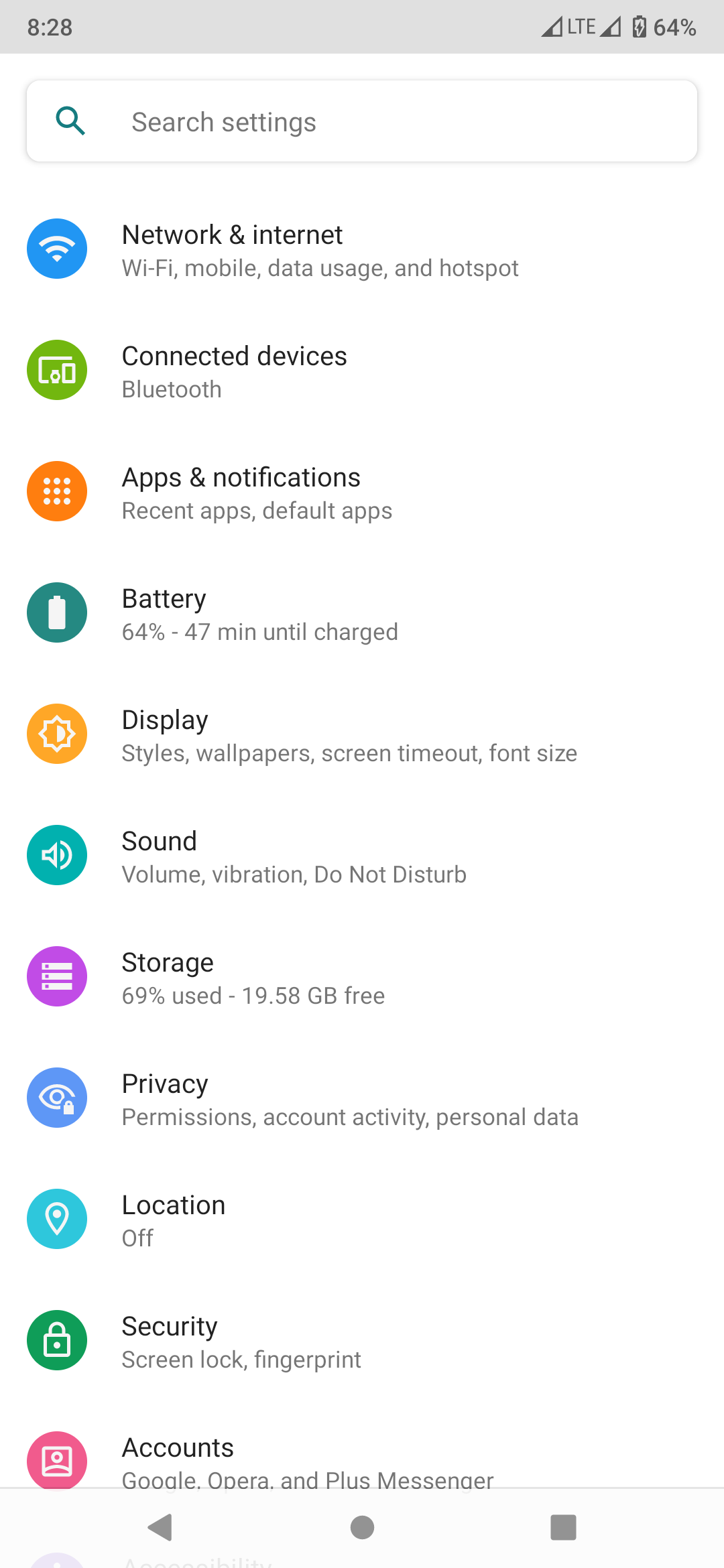Open Network & internet settings
This screenshot has width=724, height=1568.
tap(362, 249)
